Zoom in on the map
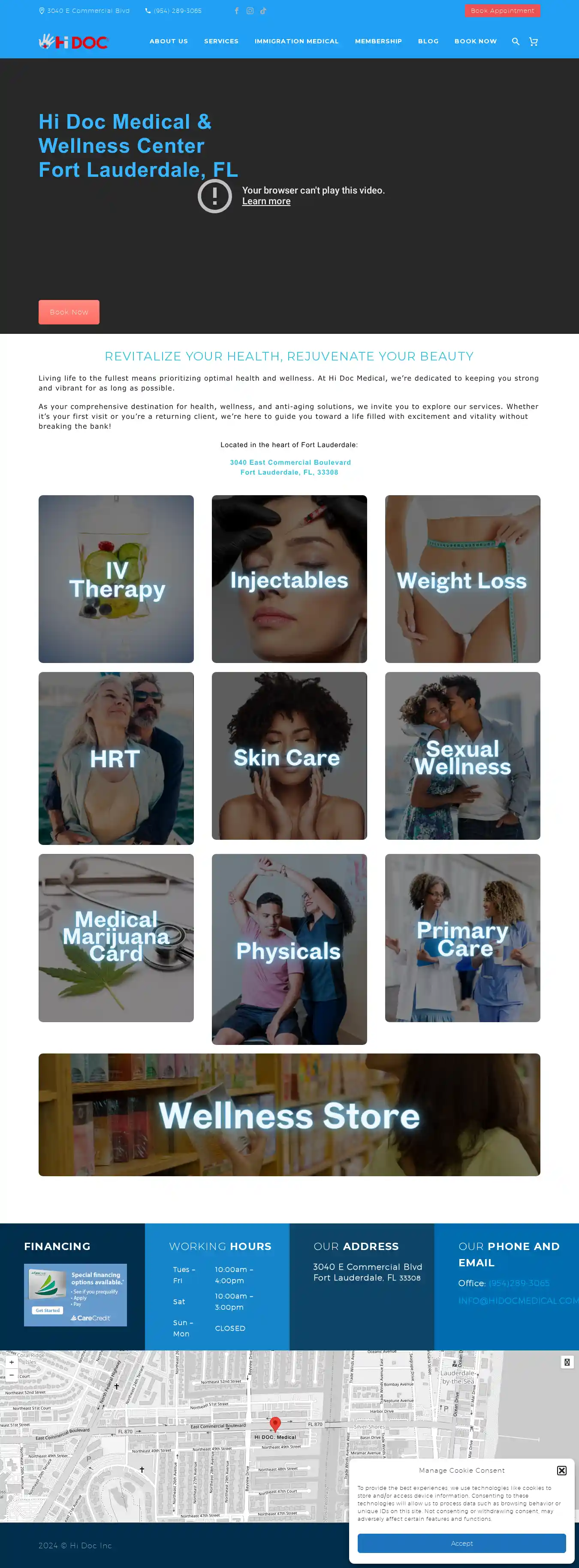The height and width of the screenshot is (1568, 579). pos(12,1362)
